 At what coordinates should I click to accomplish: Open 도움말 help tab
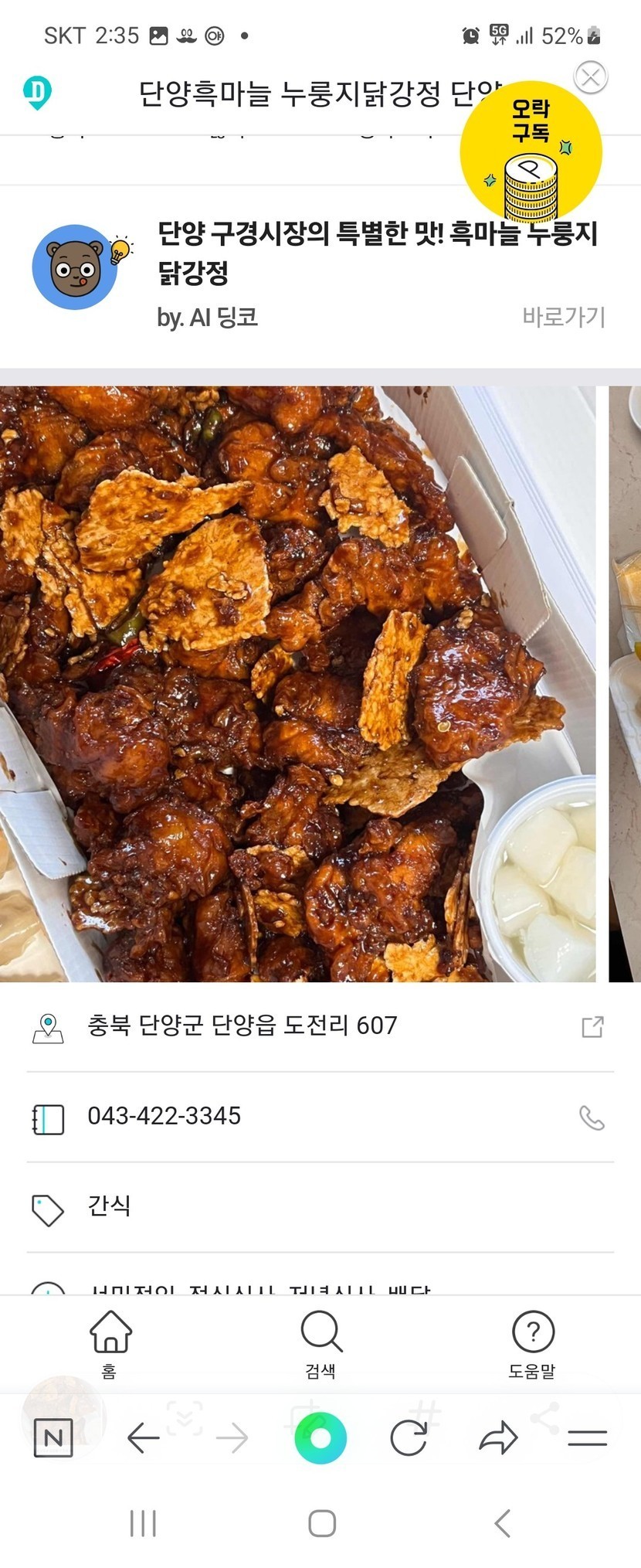(x=532, y=1345)
